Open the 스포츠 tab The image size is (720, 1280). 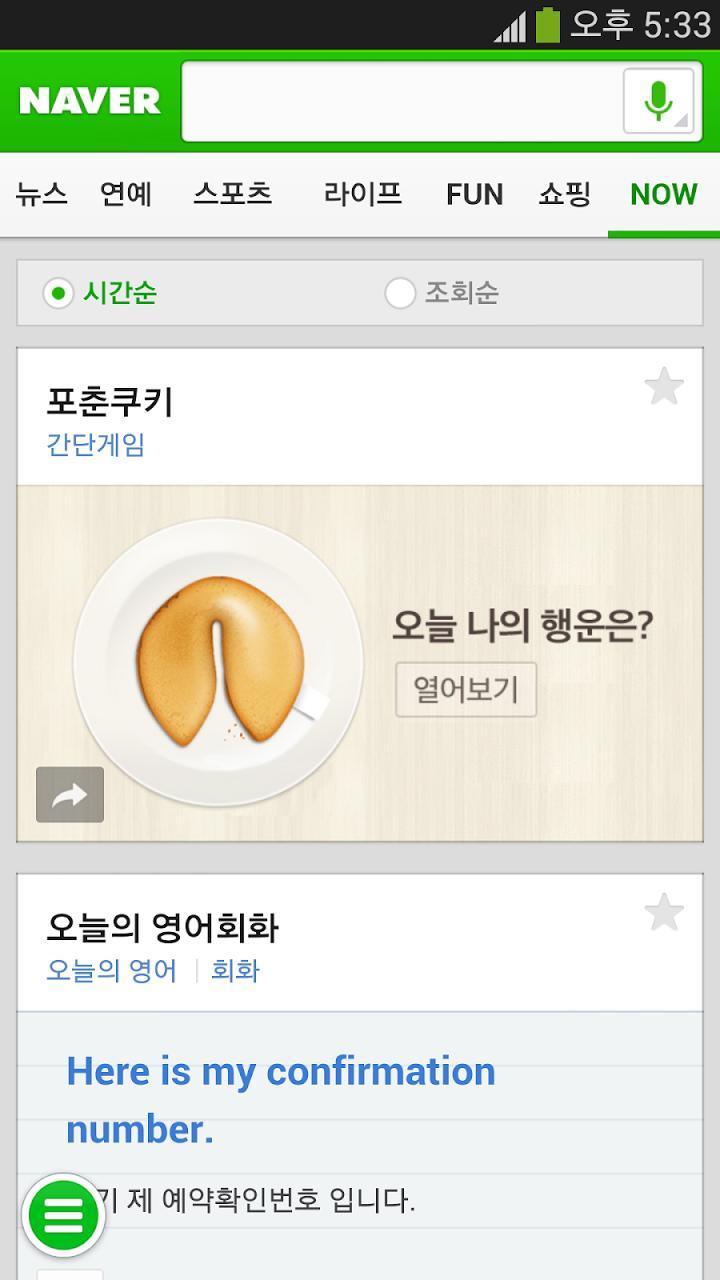click(x=232, y=194)
